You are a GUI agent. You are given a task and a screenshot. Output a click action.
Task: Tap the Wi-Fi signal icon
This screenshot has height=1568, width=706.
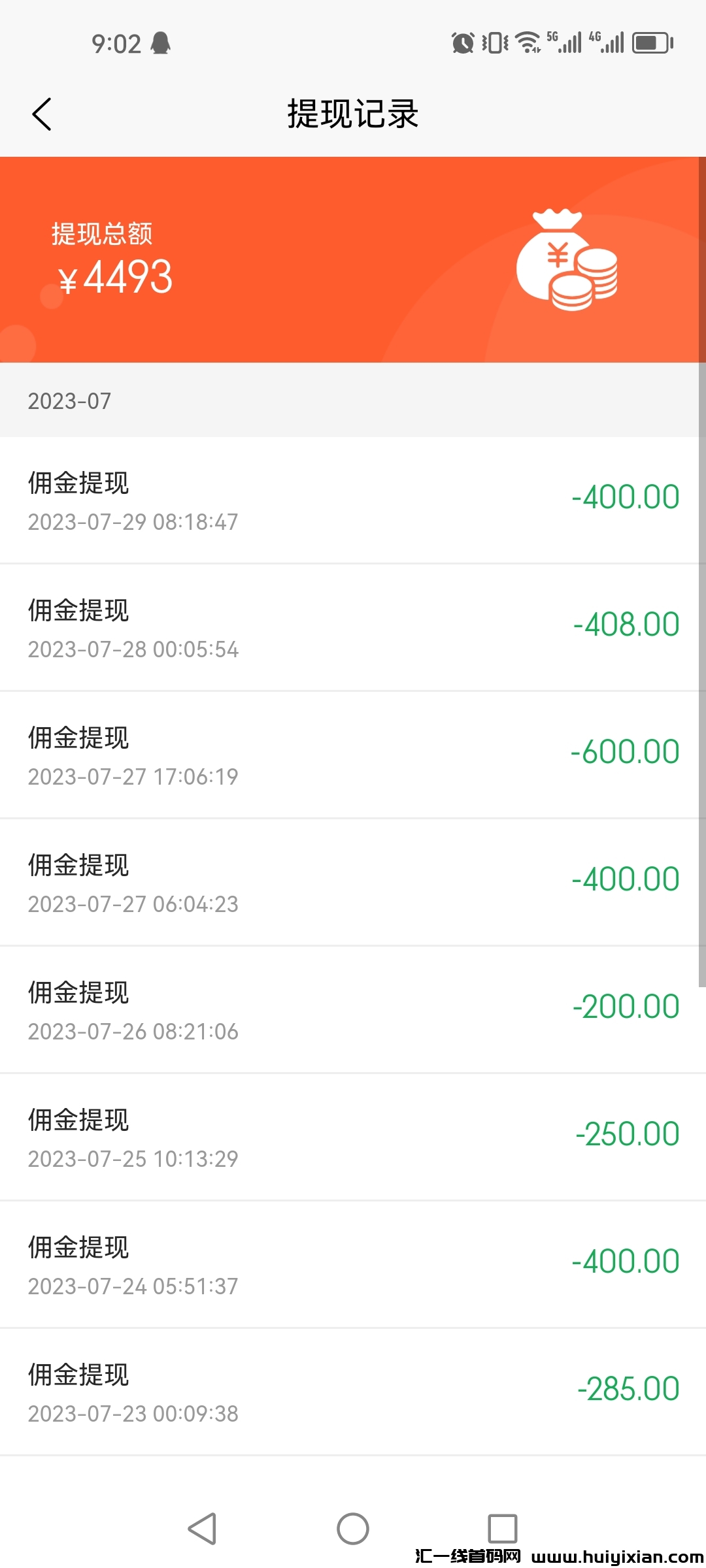[x=527, y=42]
